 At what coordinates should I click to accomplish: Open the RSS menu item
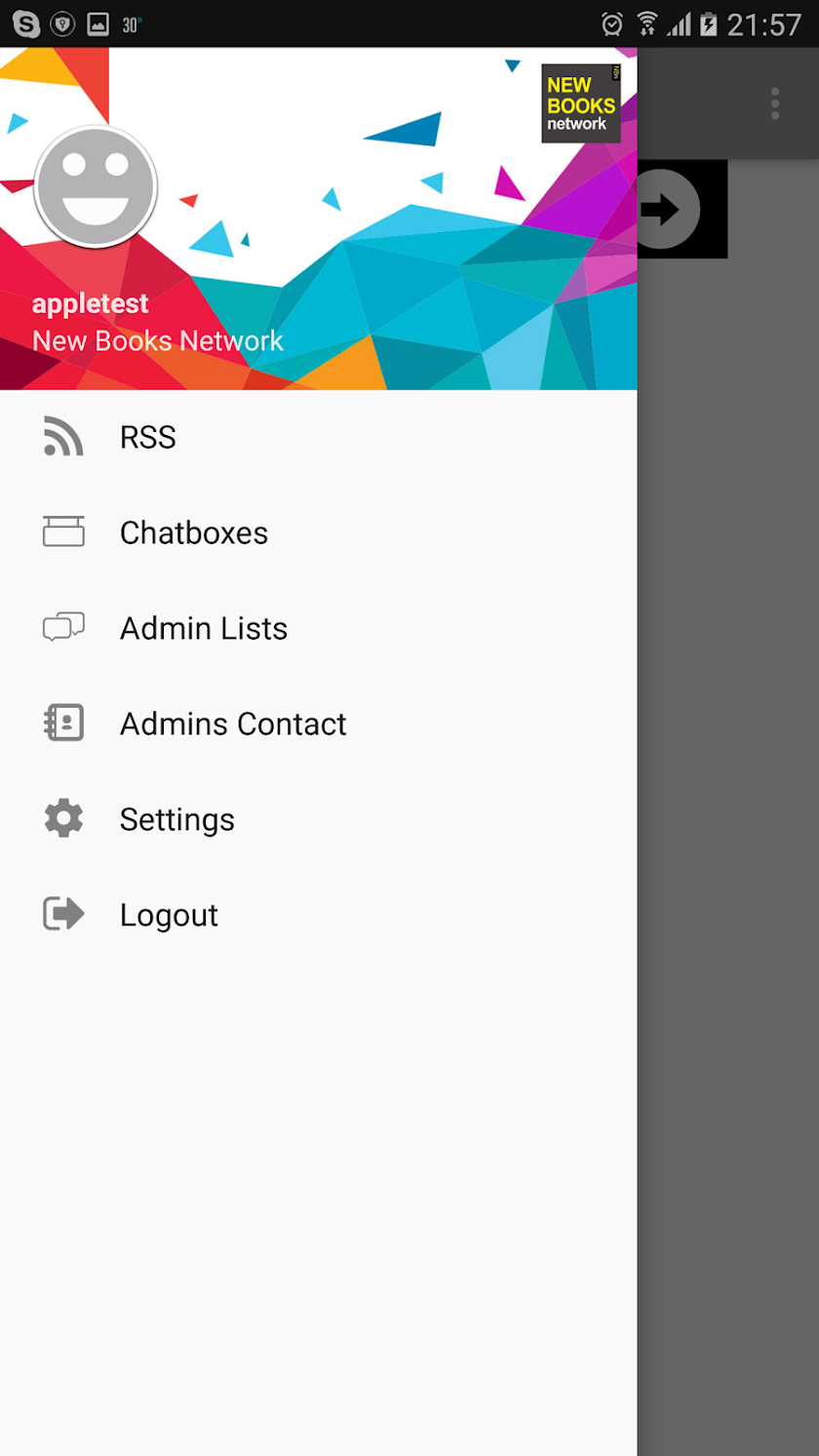tap(148, 437)
